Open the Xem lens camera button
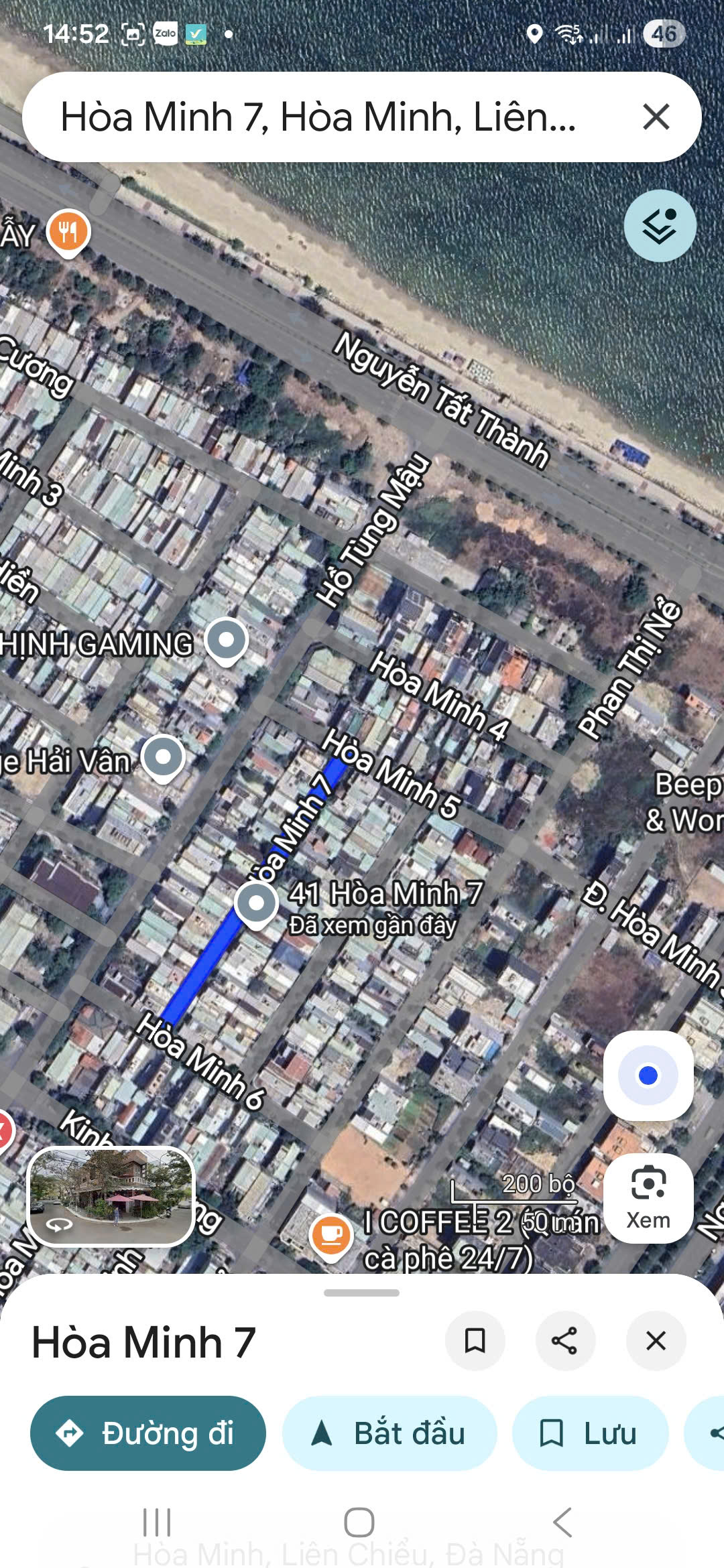724x1568 pixels. coord(648,1198)
